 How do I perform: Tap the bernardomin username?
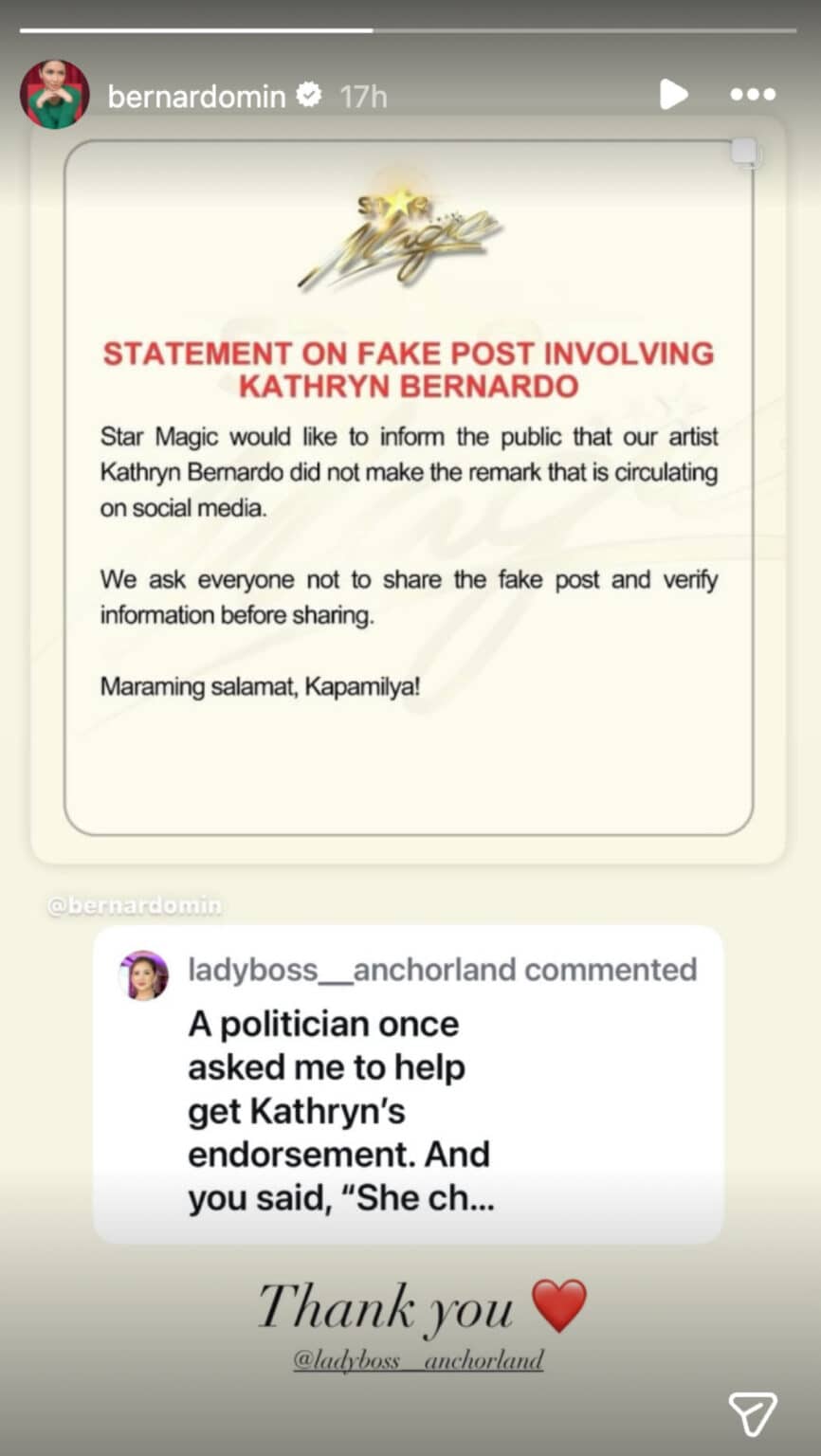click(196, 96)
